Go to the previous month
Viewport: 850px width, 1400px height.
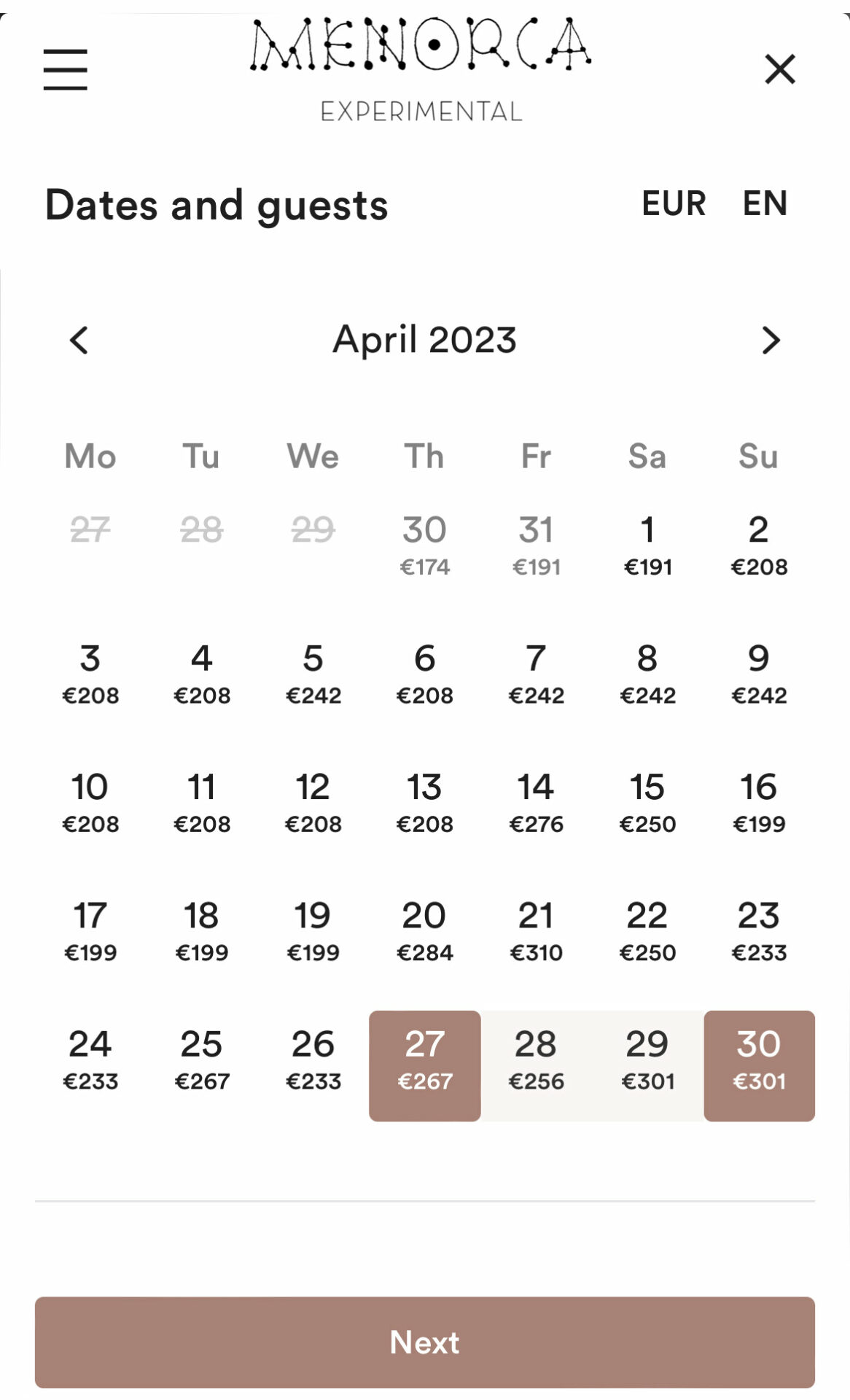click(79, 340)
